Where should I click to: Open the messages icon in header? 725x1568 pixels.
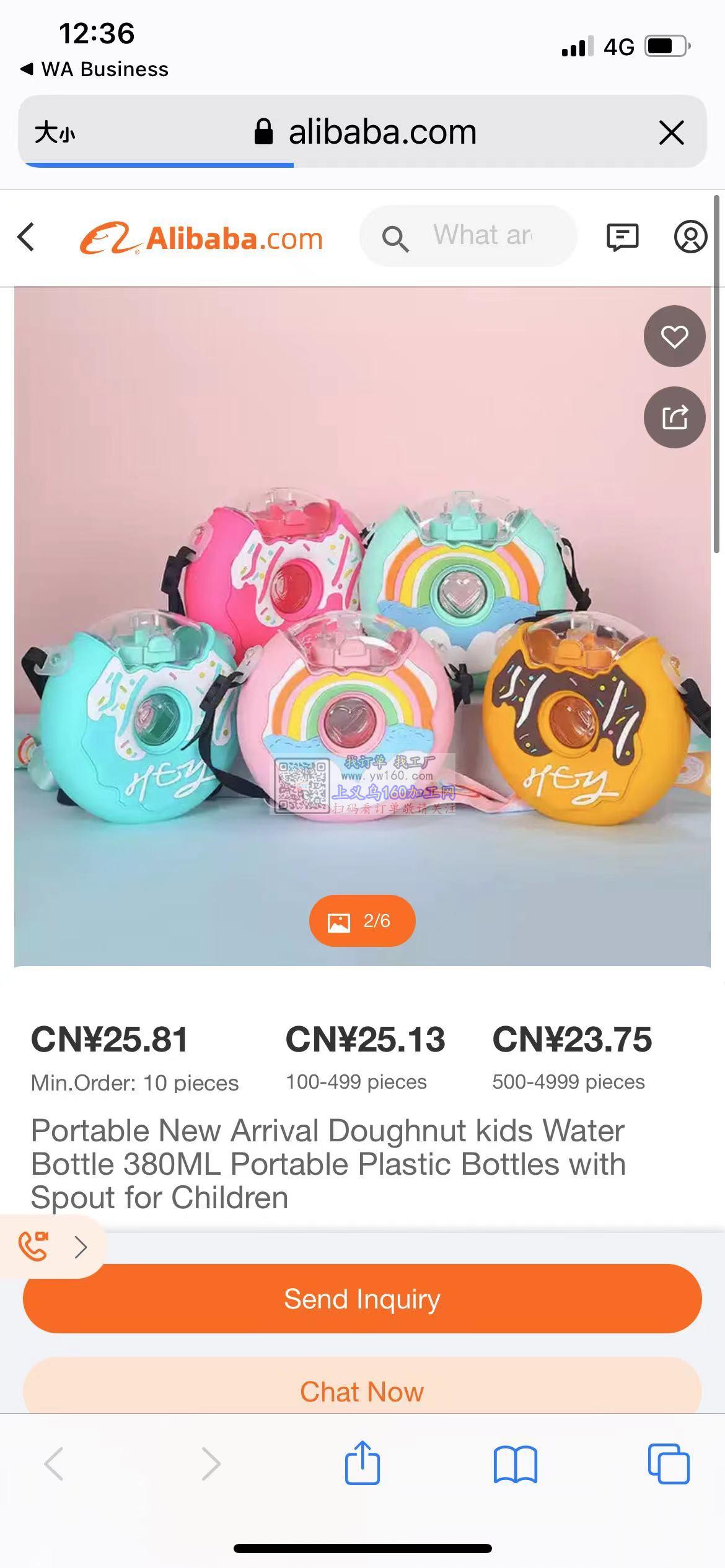(x=622, y=237)
